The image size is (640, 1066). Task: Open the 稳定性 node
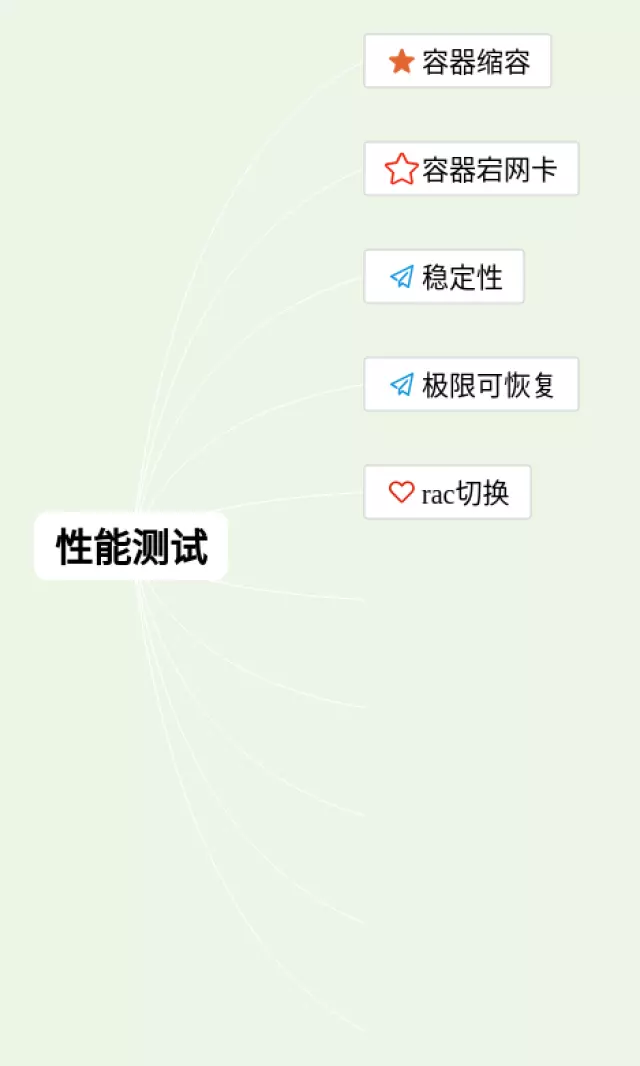point(443,277)
